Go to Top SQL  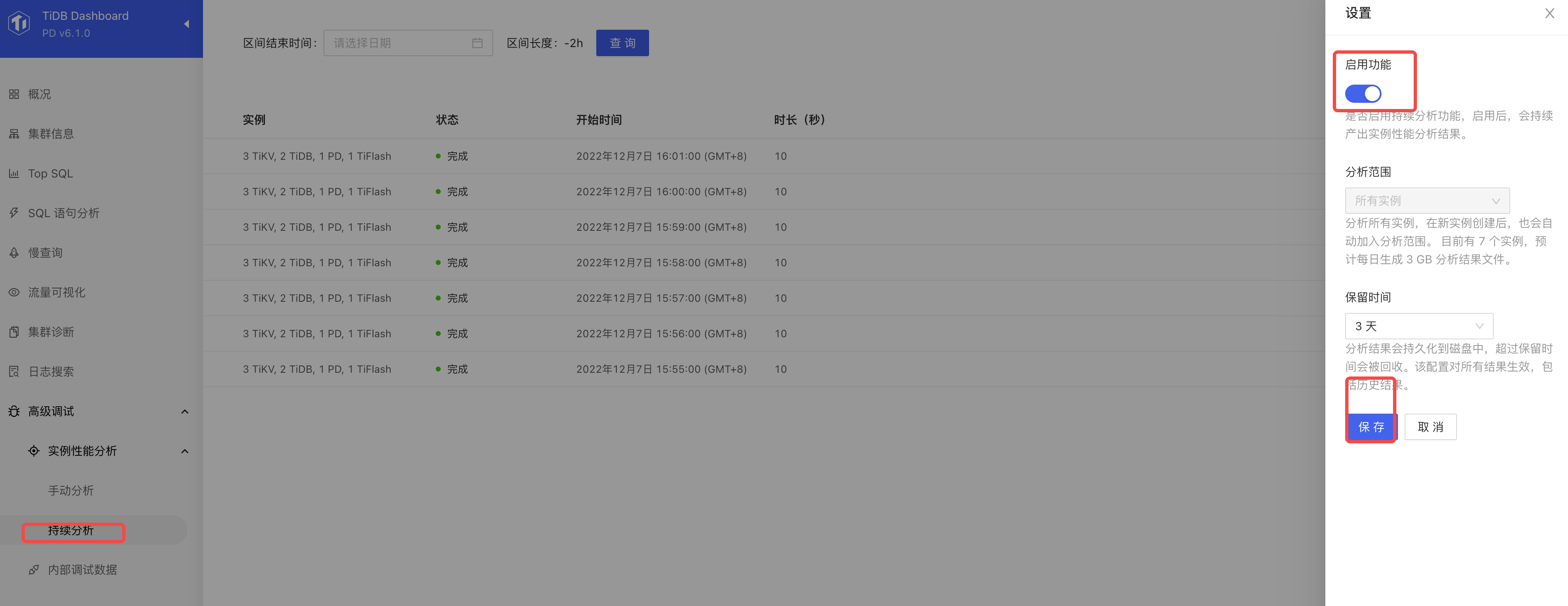[50, 173]
